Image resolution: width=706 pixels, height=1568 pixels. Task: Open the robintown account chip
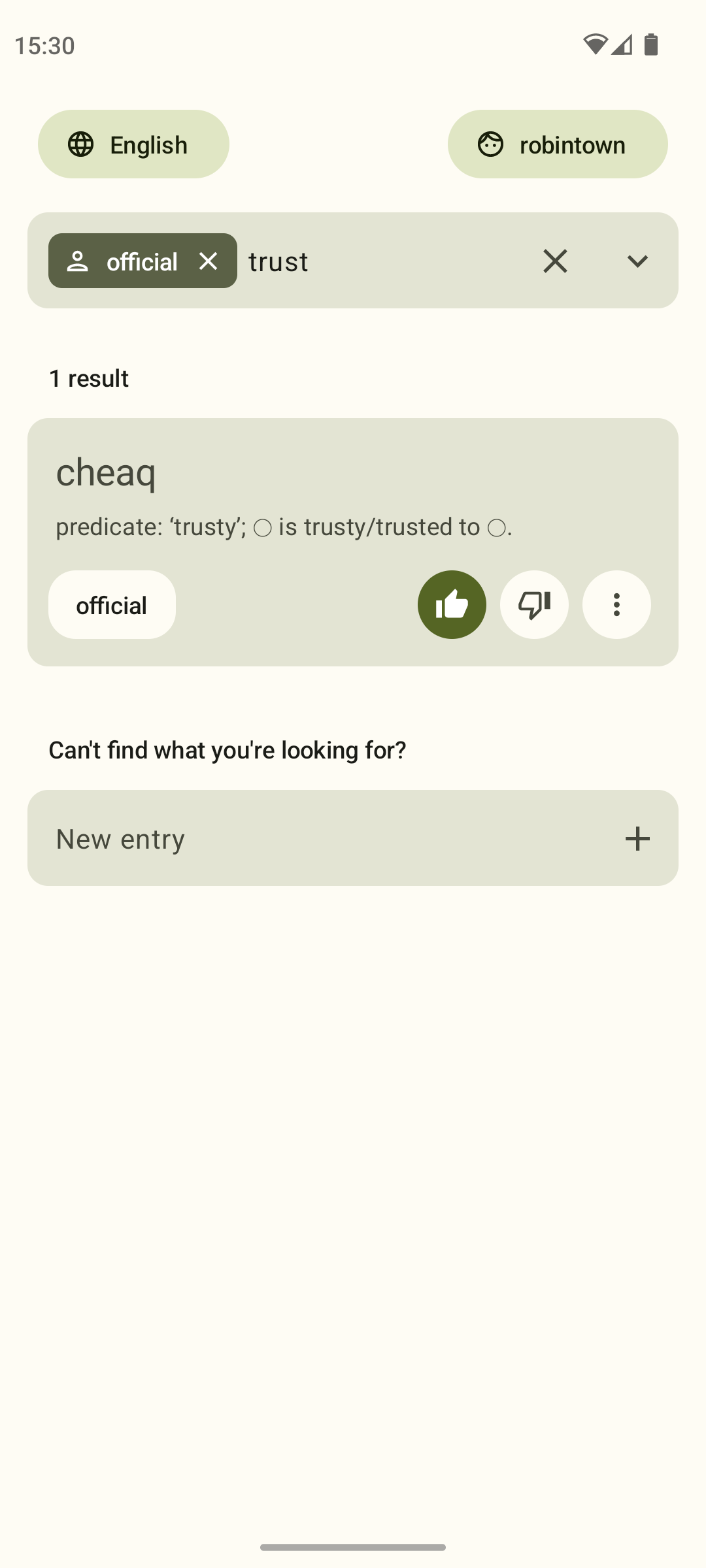coord(558,144)
